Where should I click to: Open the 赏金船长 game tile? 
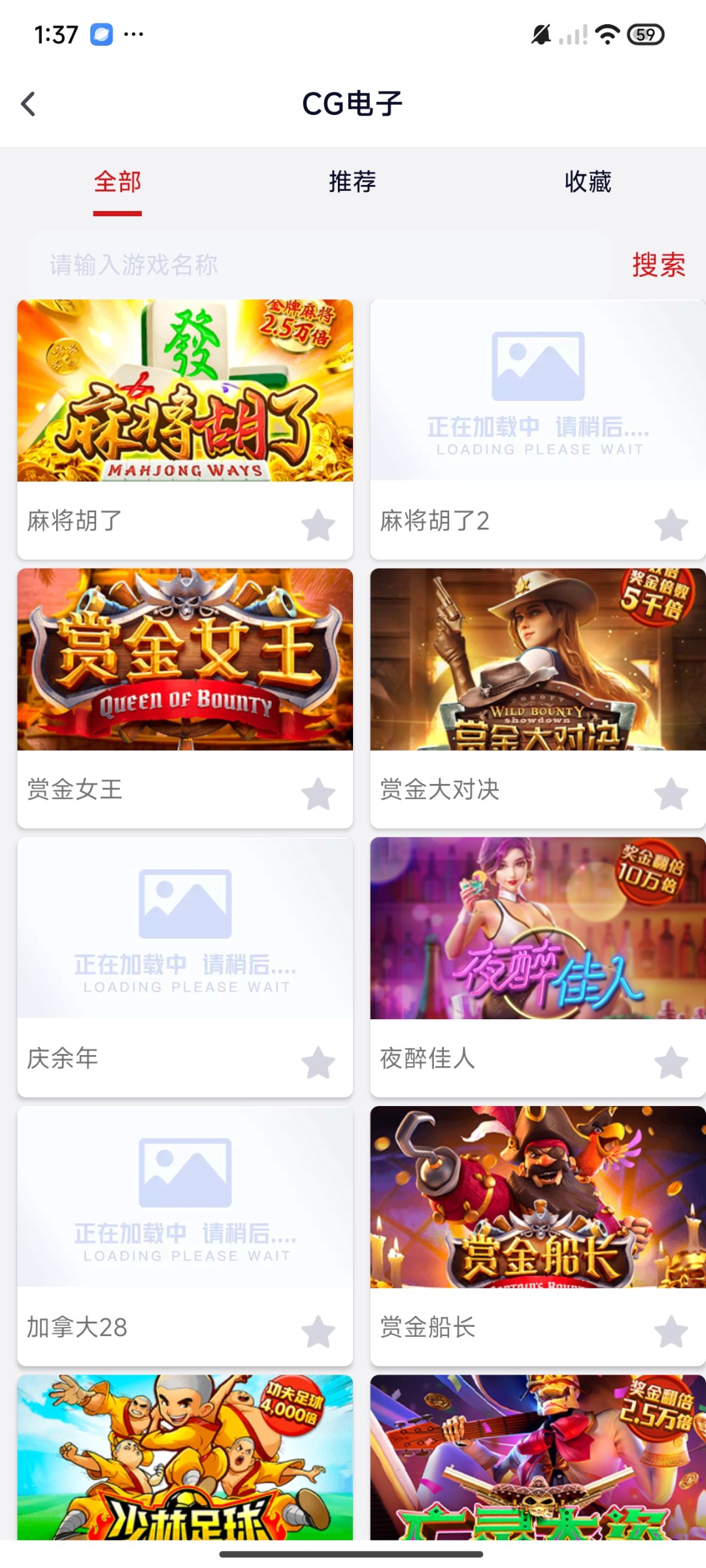537,1197
